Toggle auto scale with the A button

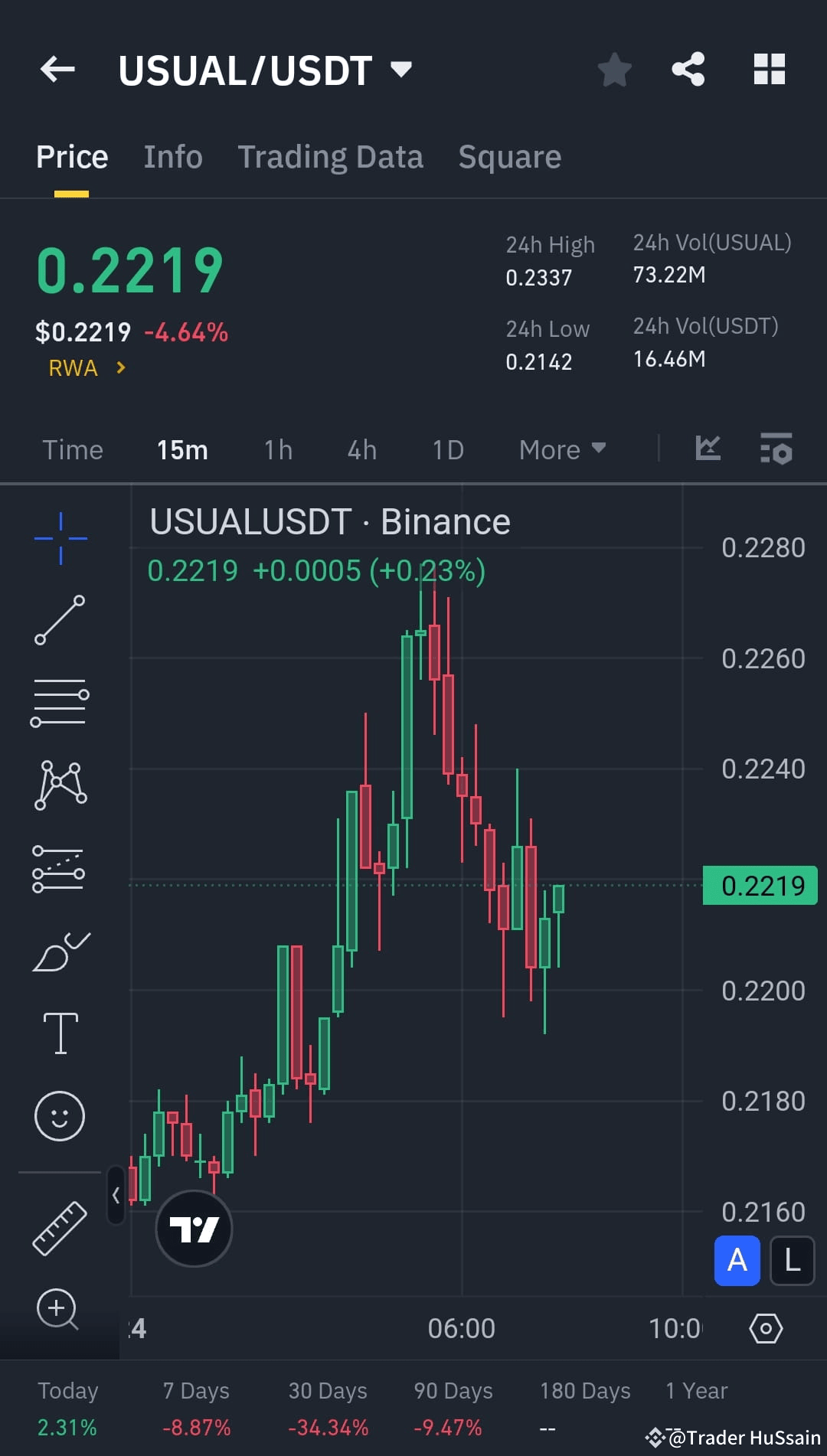tap(736, 1259)
